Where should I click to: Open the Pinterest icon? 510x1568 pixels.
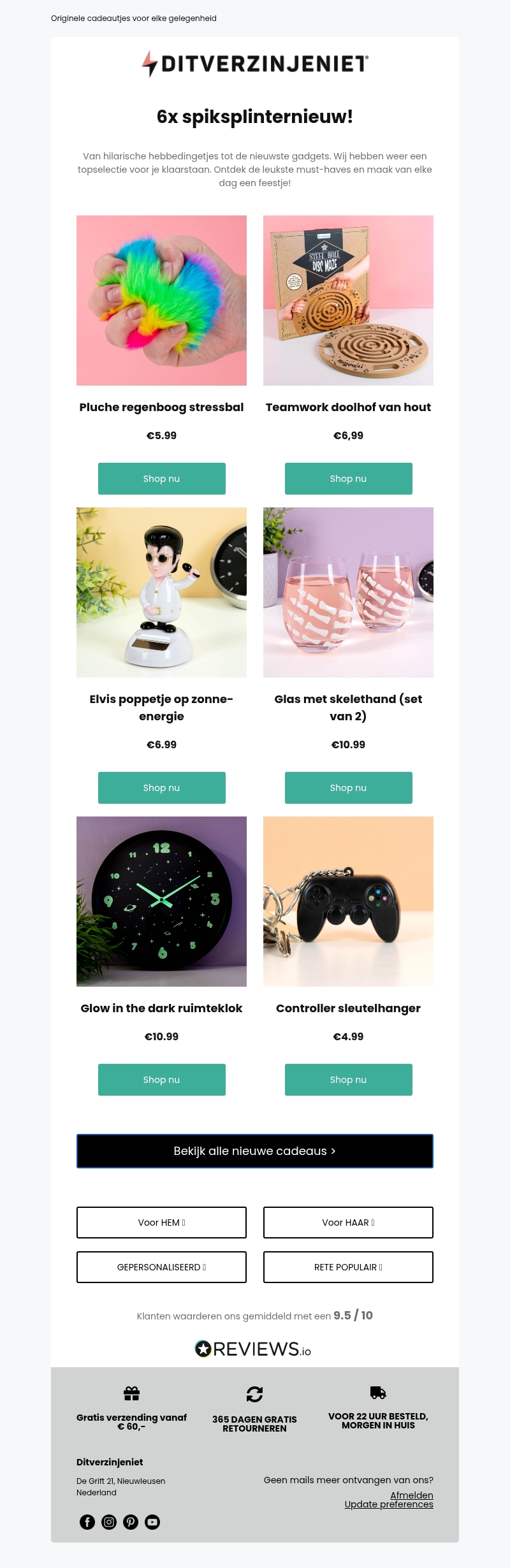[x=131, y=1522]
